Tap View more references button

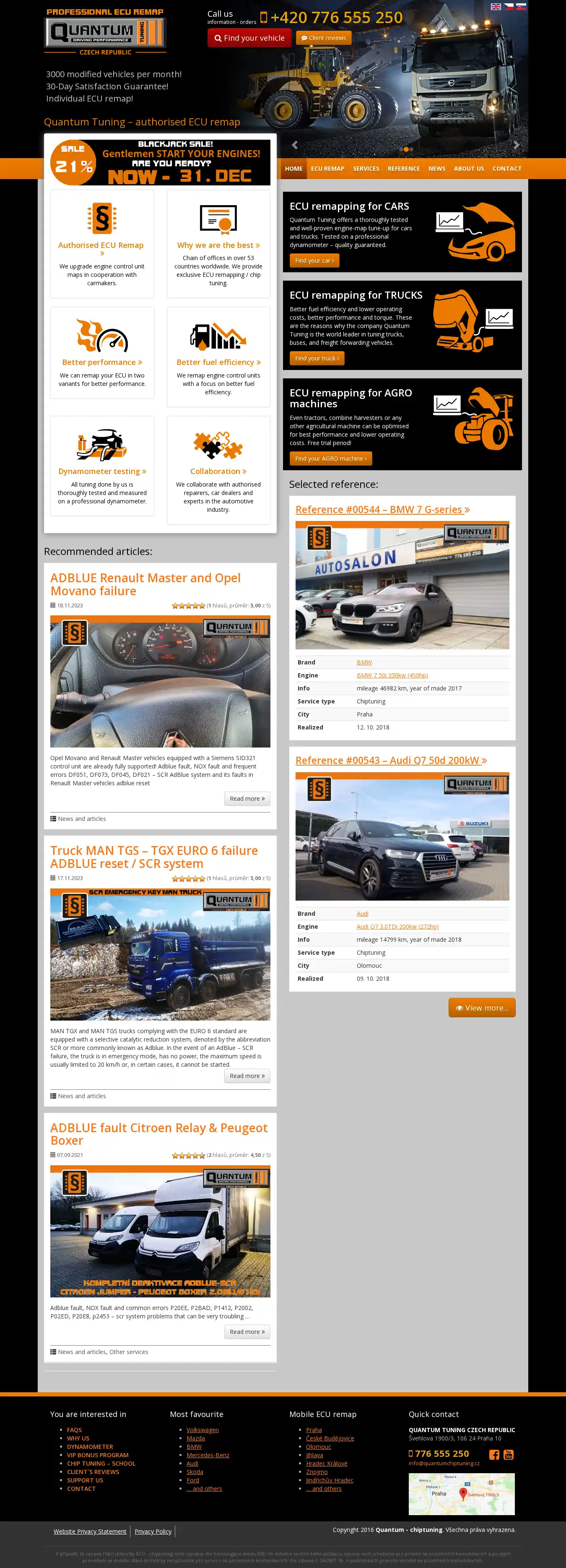pos(481,1008)
